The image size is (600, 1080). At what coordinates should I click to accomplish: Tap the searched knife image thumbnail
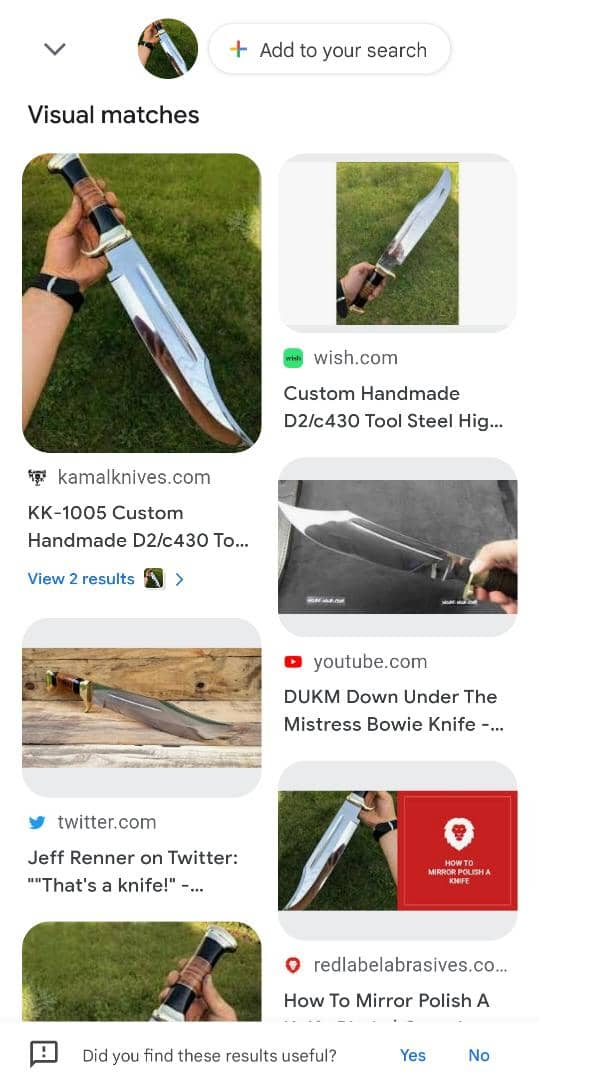click(167, 49)
